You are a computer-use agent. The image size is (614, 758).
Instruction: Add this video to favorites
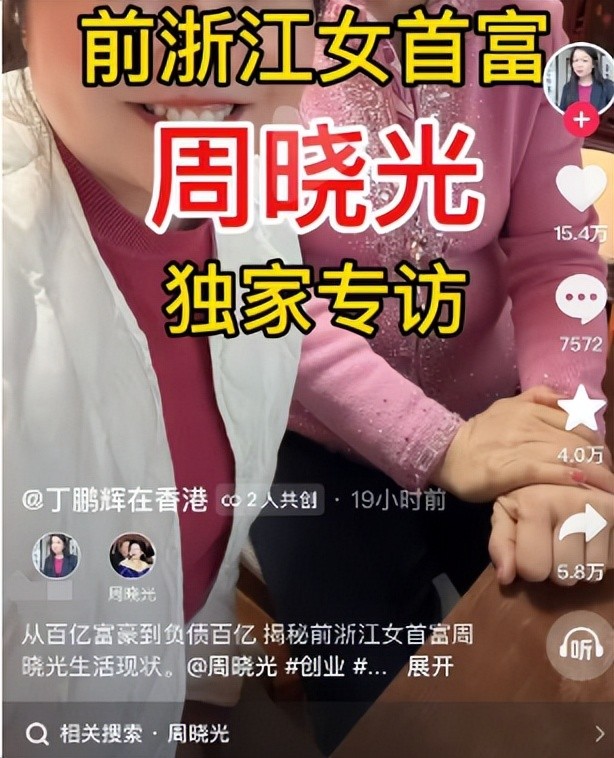pyautogui.click(x=581, y=410)
